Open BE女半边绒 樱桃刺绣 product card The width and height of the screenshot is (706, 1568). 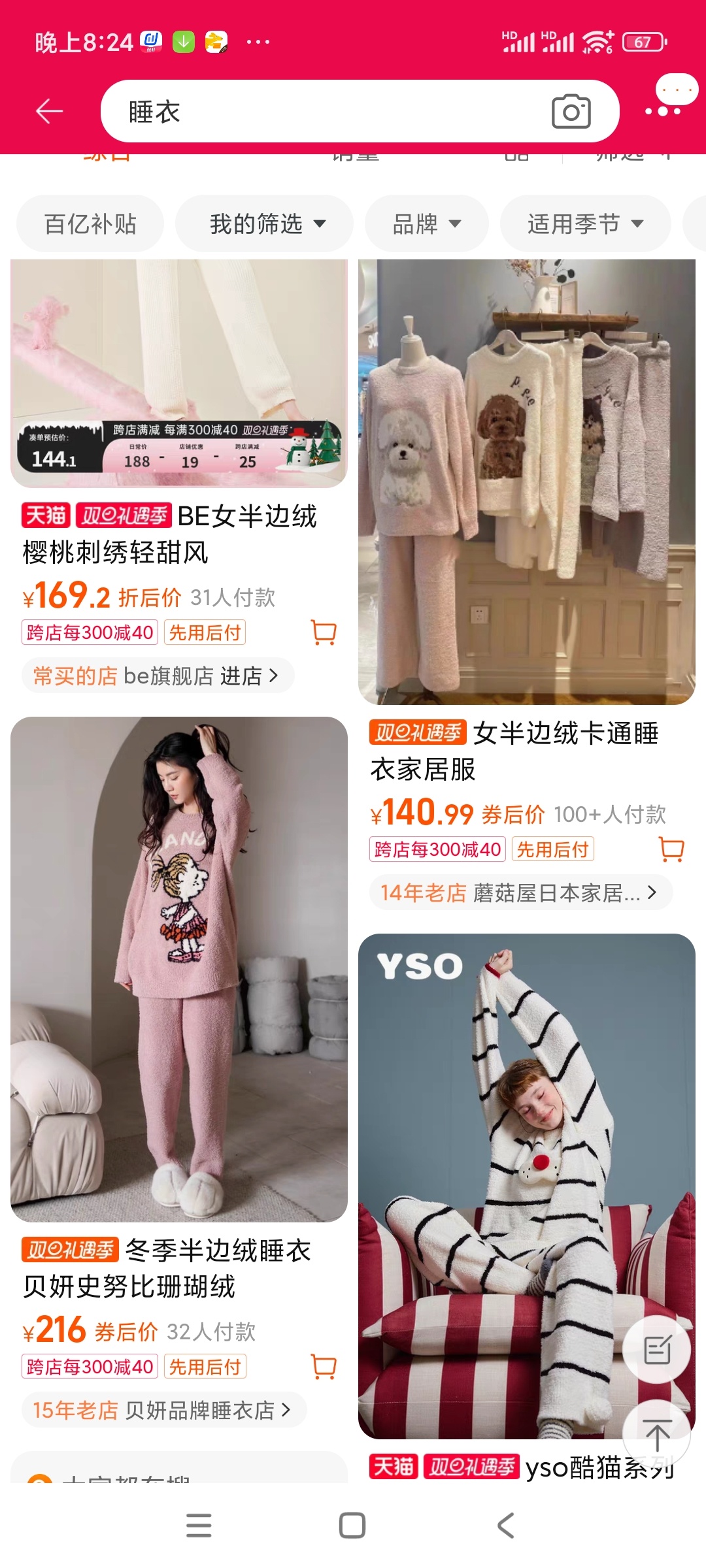pyautogui.click(x=178, y=372)
